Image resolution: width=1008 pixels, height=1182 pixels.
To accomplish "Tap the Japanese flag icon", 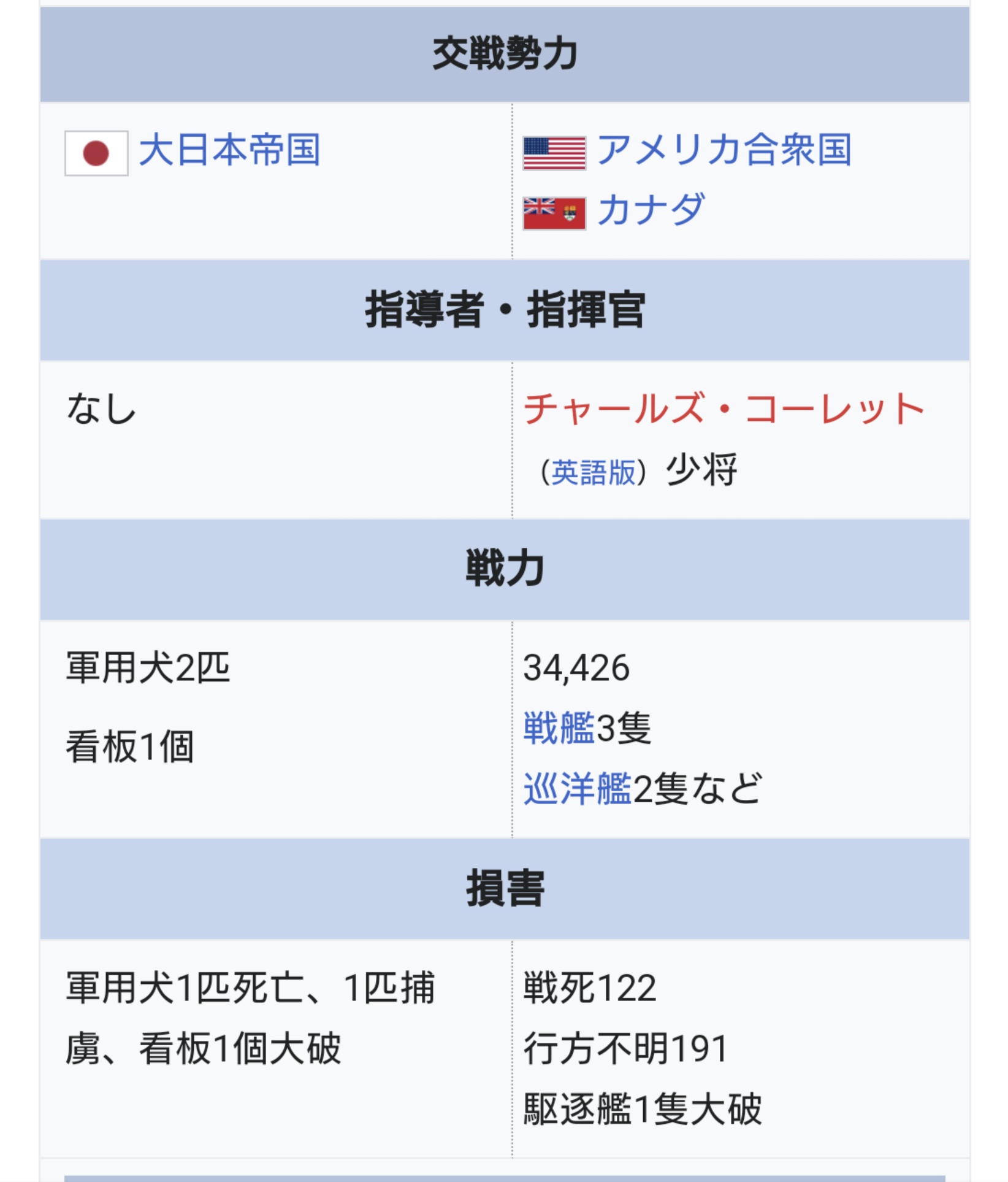I will (x=96, y=153).
